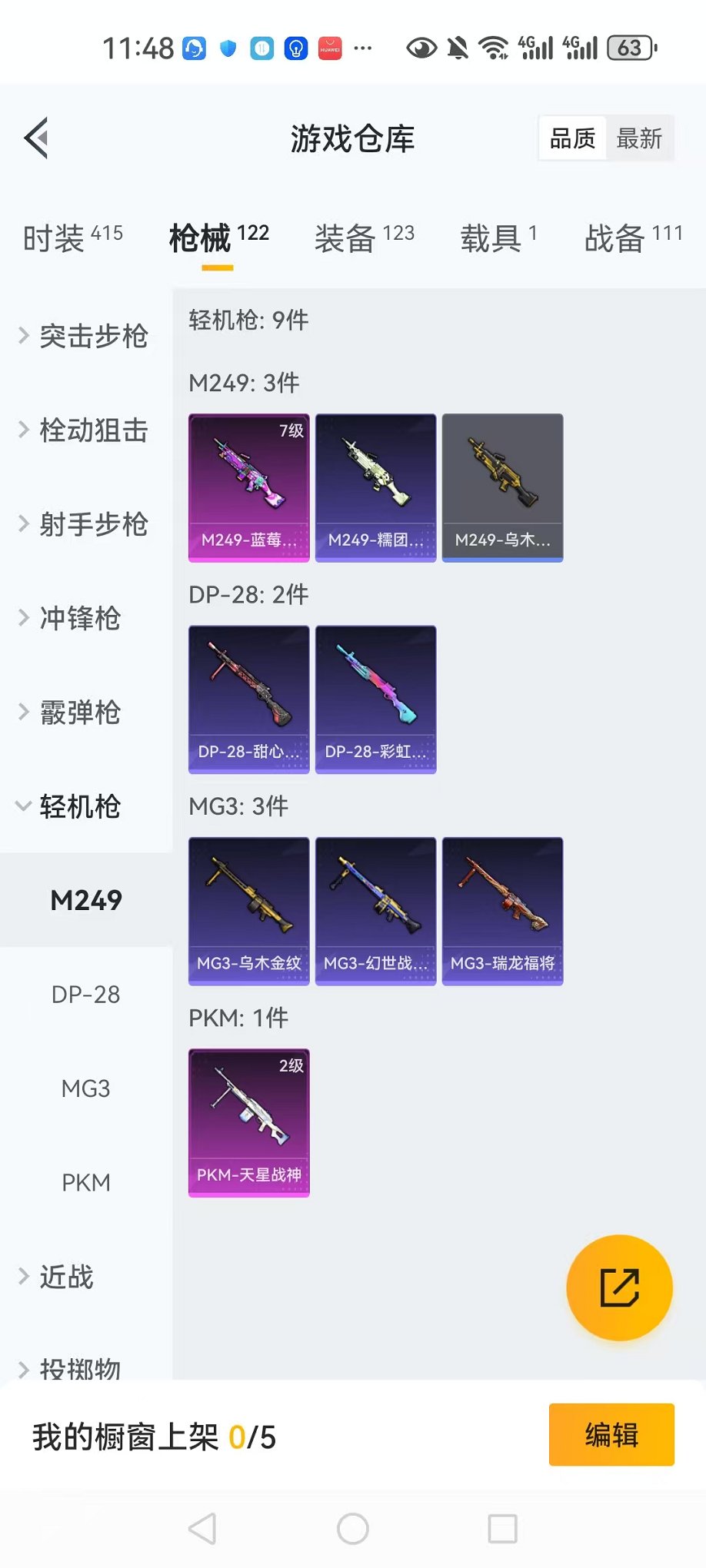Select DP-28 in the sidebar
The width and height of the screenshot is (706, 1568).
(85, 995)
